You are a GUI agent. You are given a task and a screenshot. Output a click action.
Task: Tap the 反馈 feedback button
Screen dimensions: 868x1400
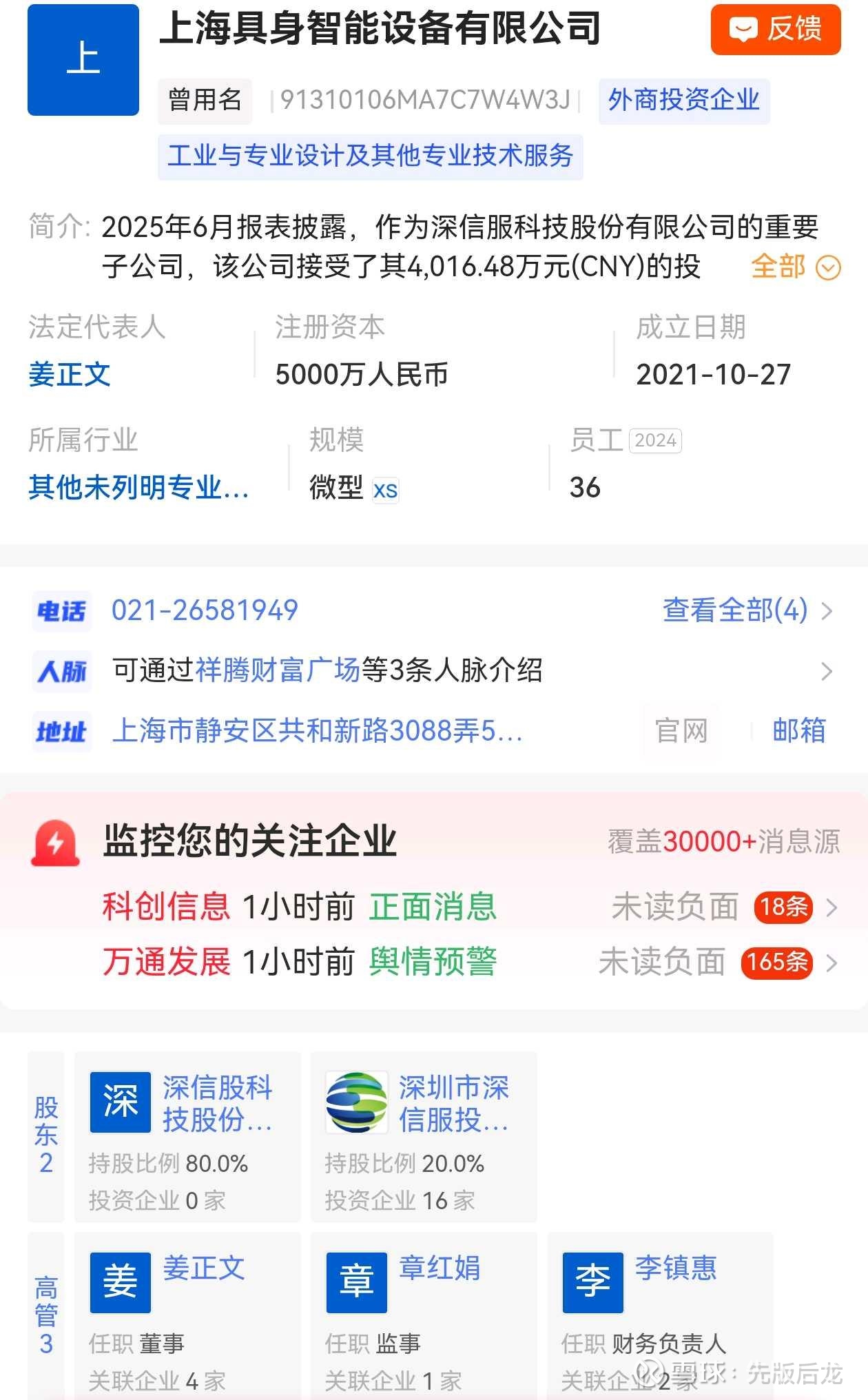(776, 29)
